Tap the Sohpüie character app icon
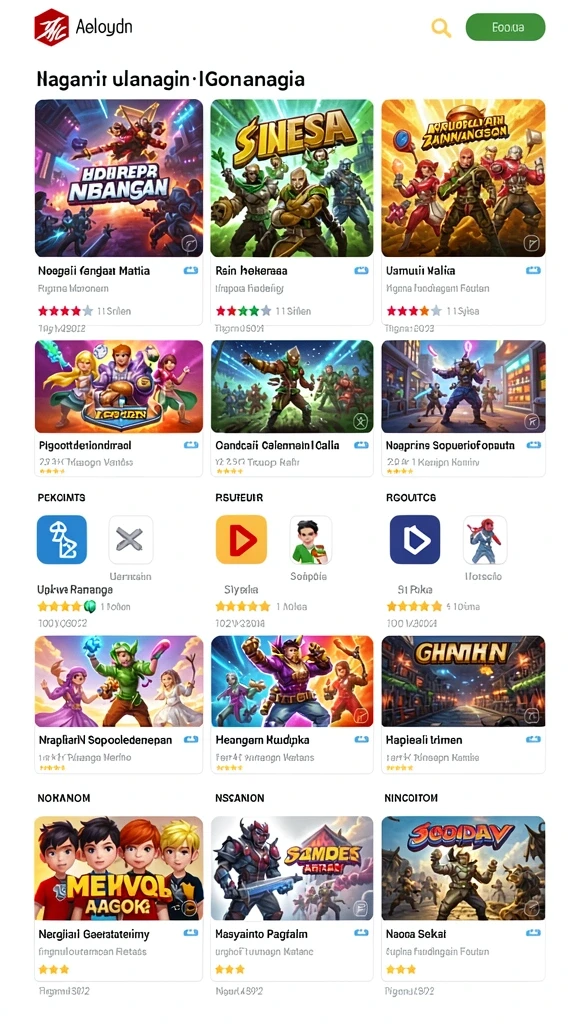The image size is (576, 1024). pos(310,539)
